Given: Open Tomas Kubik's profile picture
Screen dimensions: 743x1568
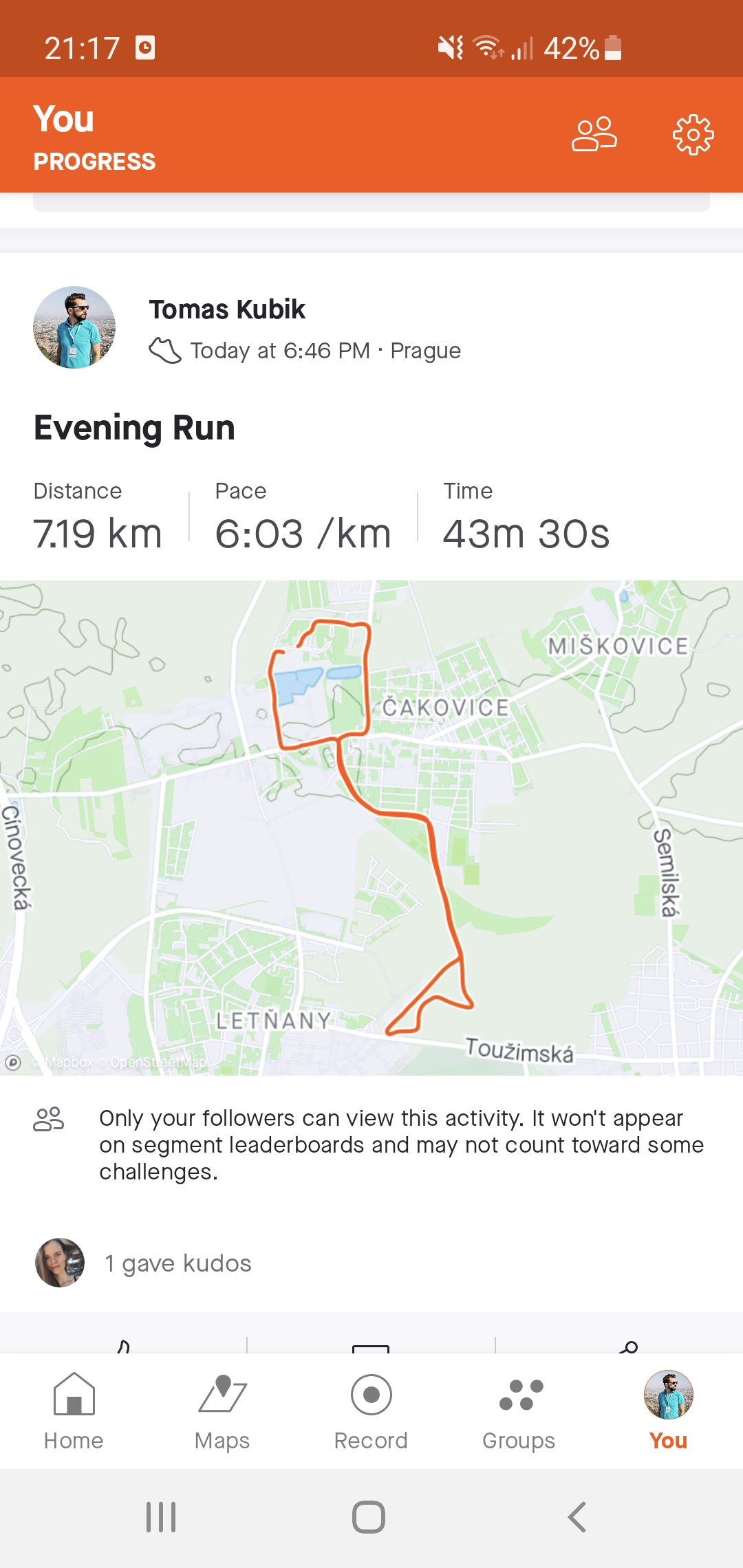Looking at the screenshot, I should pyautogui.click(x=74, y=327).
